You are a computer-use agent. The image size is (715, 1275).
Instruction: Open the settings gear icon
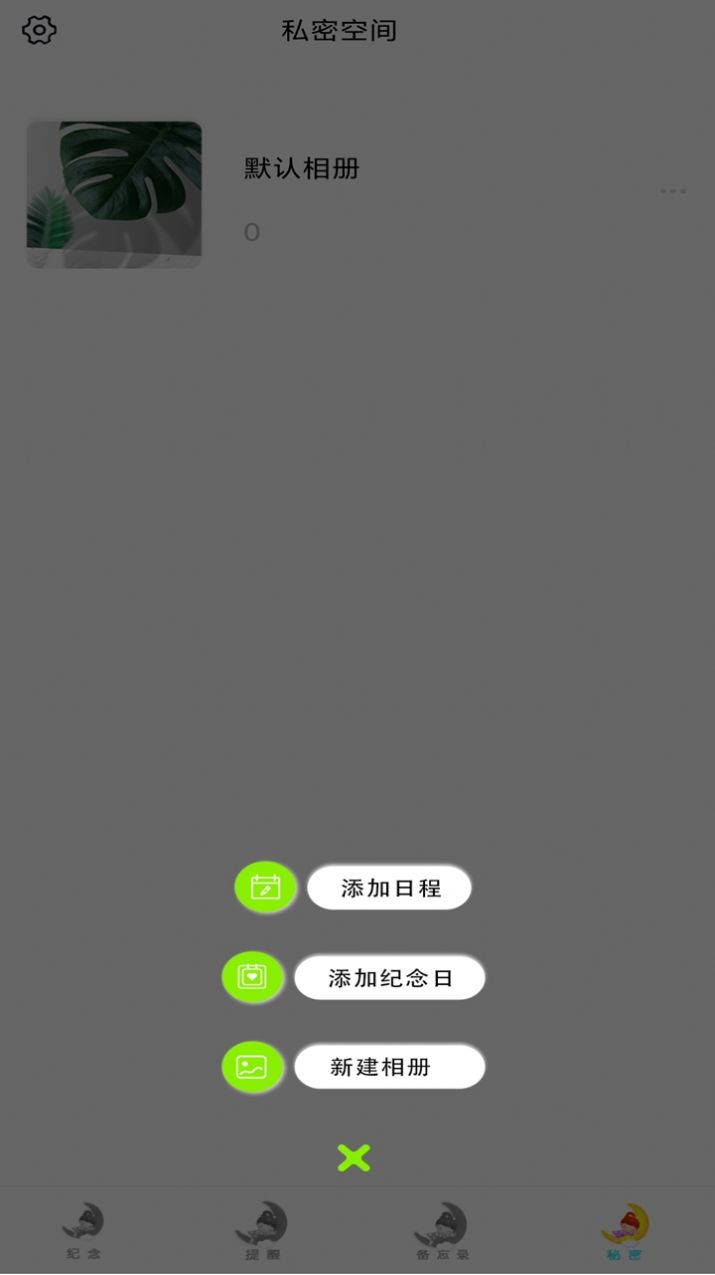point(39,30)
